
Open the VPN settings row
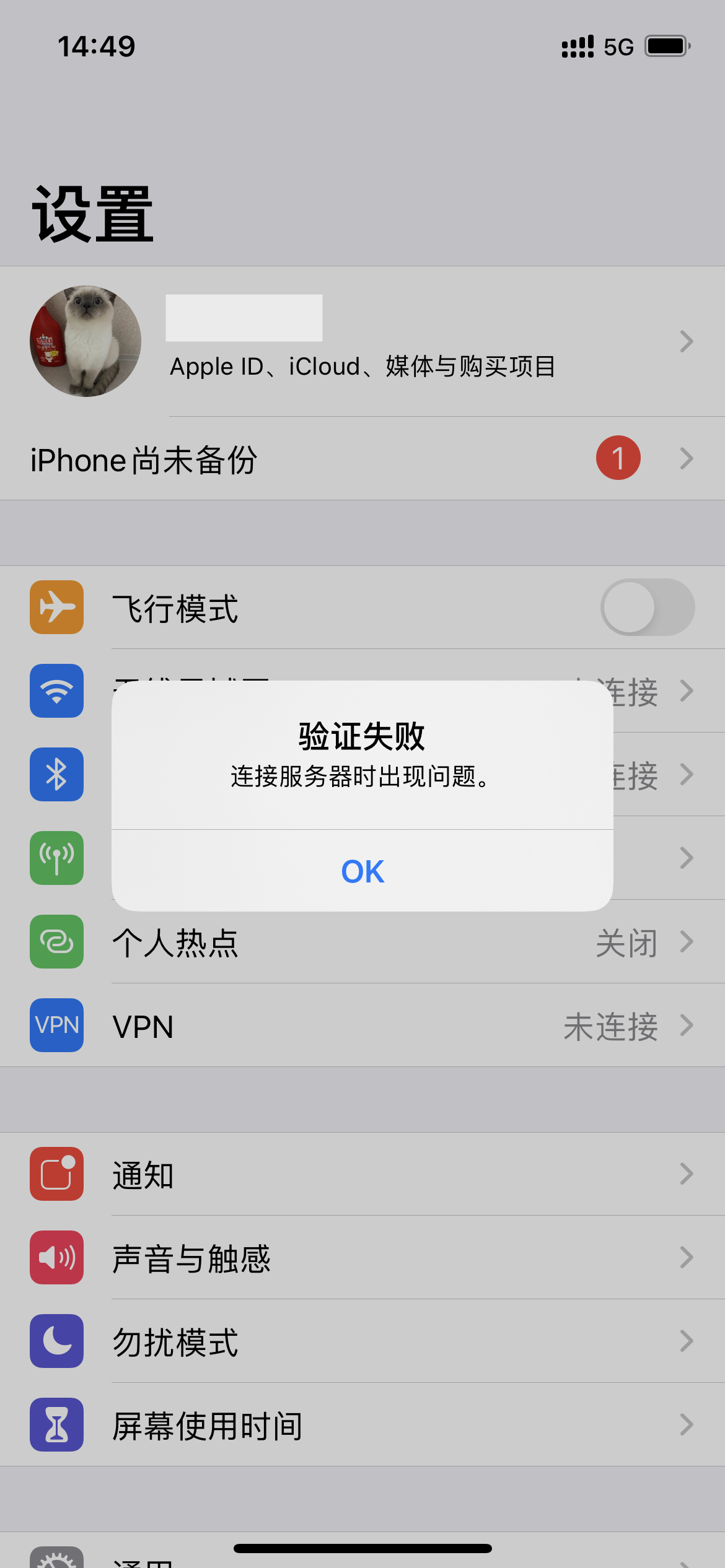click(x=362, y=1026)
